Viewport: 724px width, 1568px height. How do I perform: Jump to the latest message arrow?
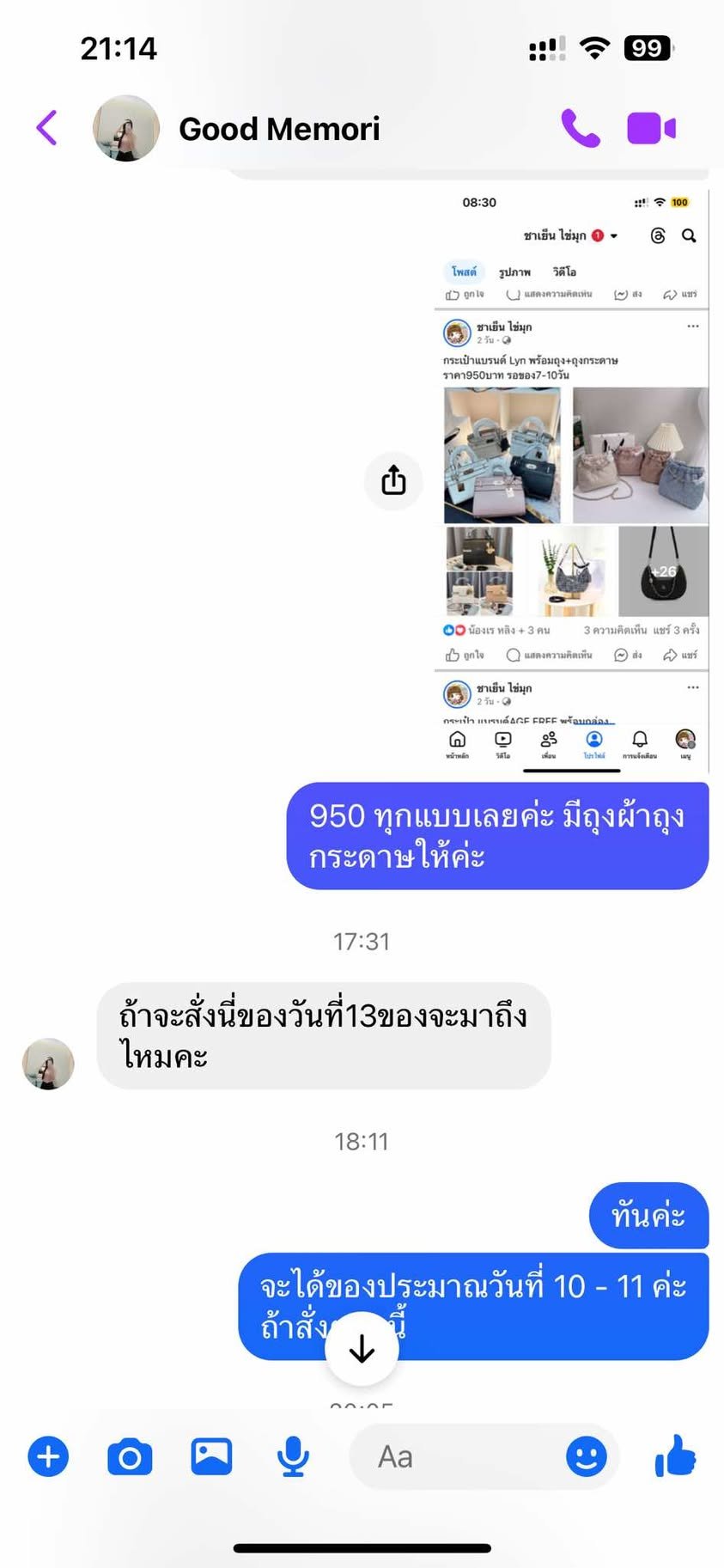tap(362, 1349)
